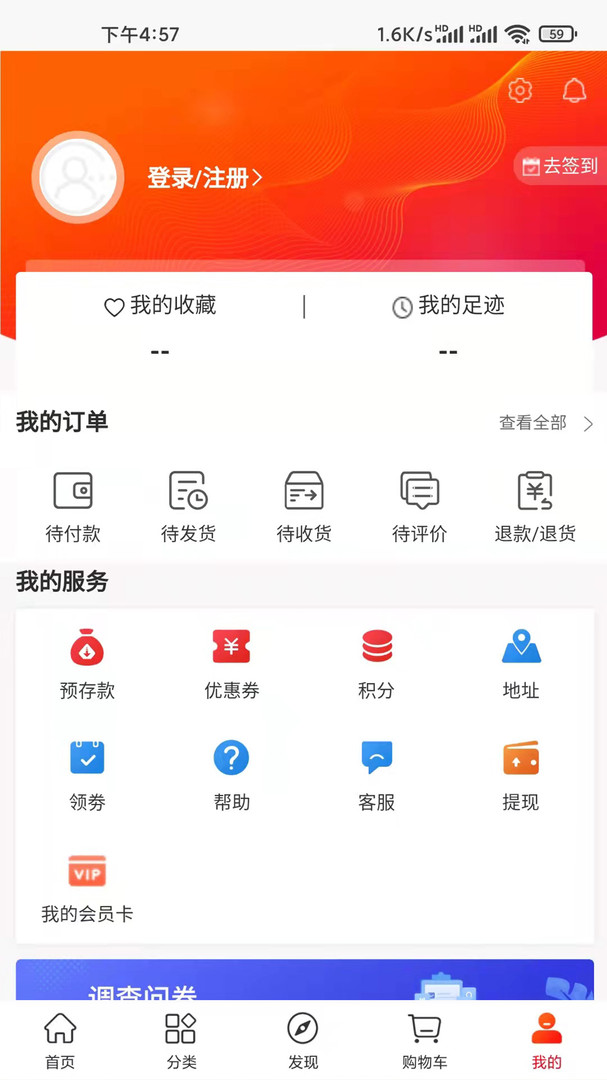Image resolution: width=607 pixels, height=1080 pixels.
Task: Open 预存款 deposit service
Action: tap(87, 664)
